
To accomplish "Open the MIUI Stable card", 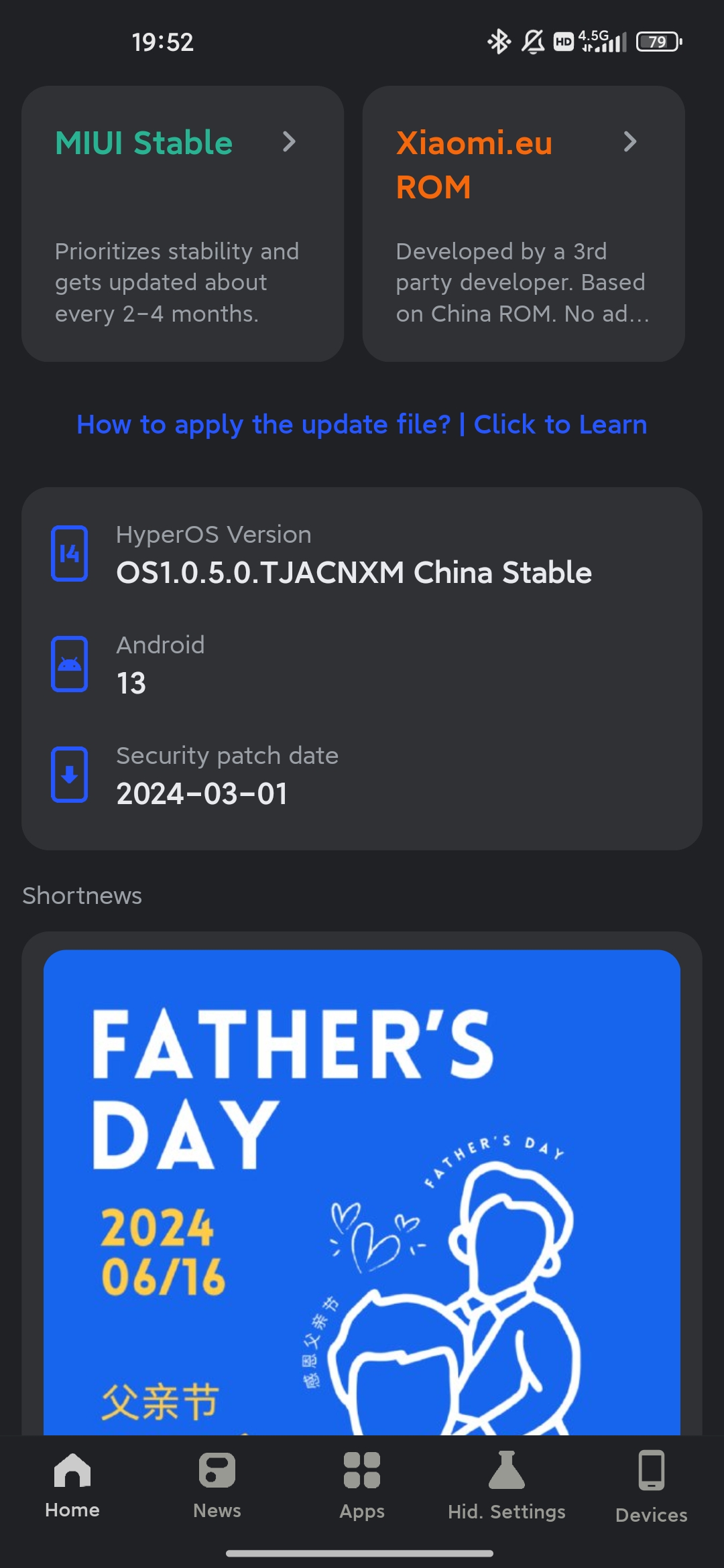I will [182, 224].
